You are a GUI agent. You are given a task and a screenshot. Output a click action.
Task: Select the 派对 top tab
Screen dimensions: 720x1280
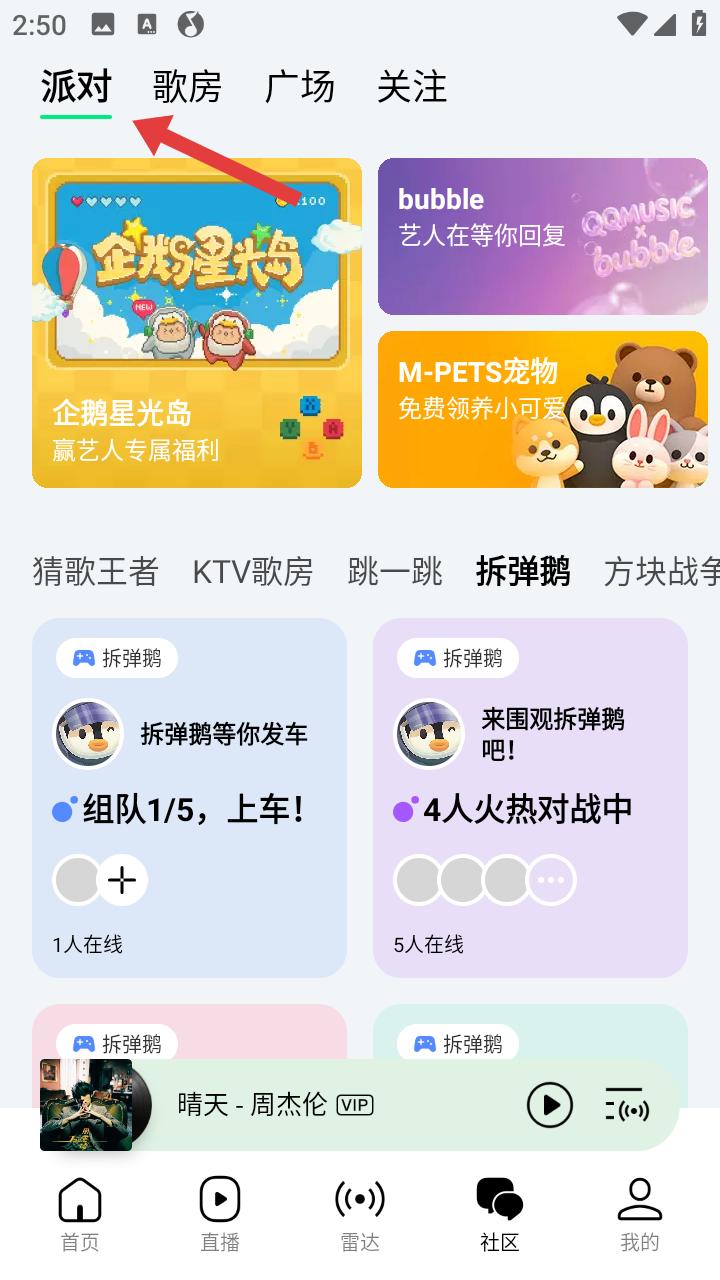click(76, 88)
